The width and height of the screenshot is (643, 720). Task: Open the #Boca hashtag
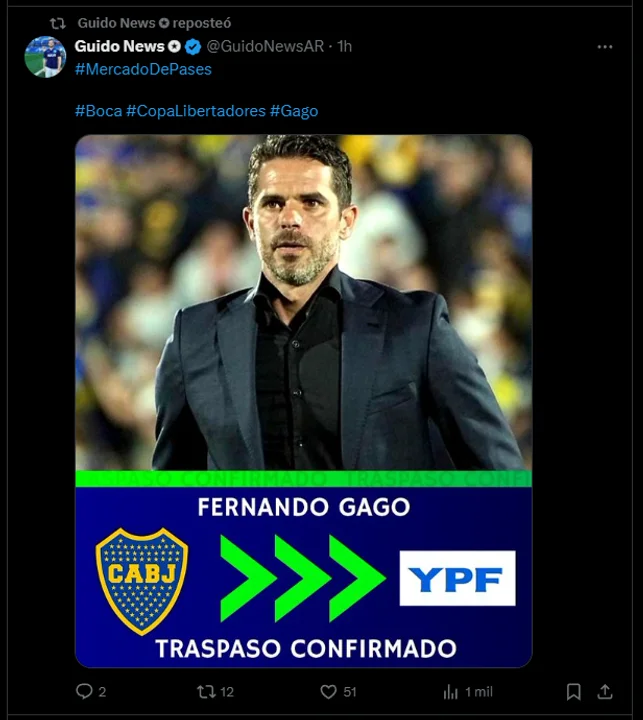click(x=98, y=111)
